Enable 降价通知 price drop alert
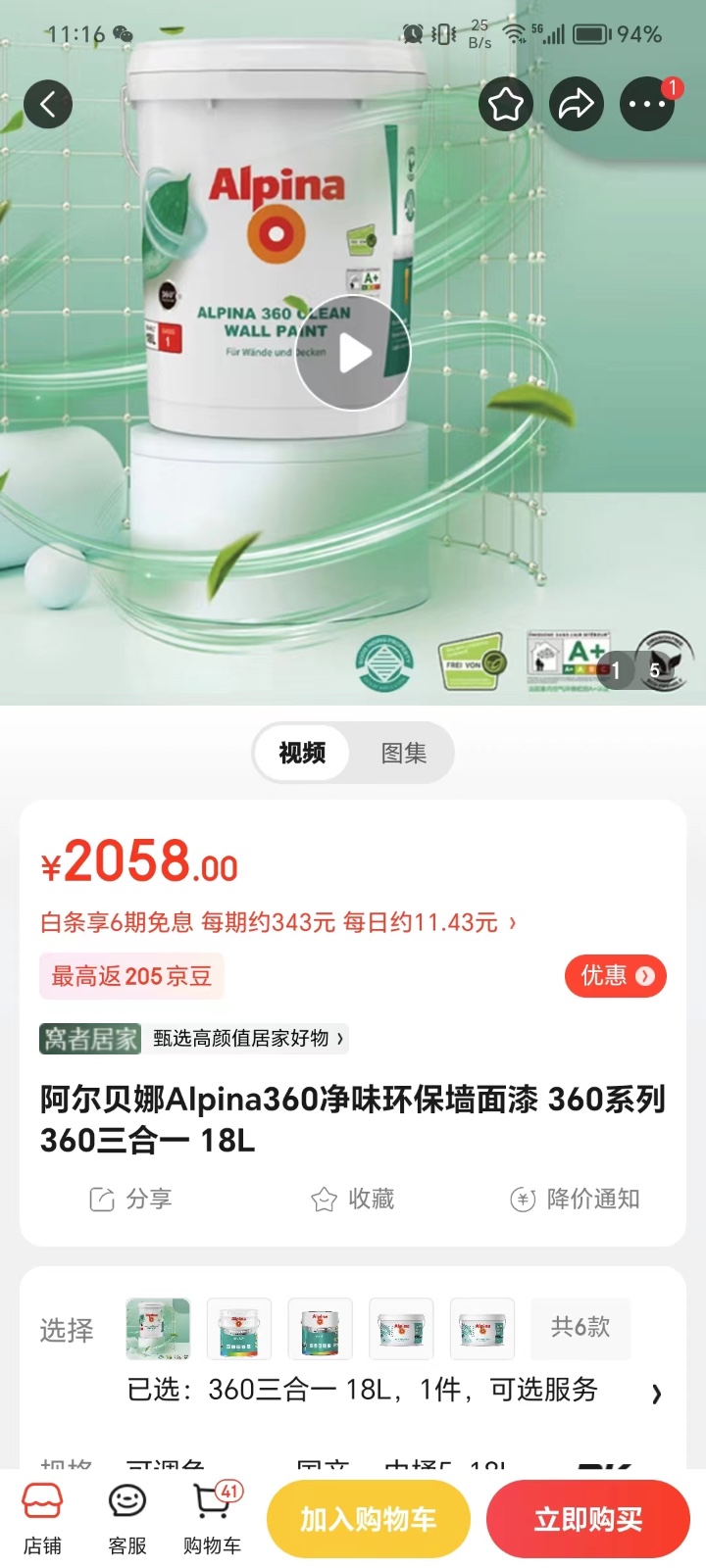Image resolution: width=706 pixels, height=1568 pixels. pyautogui.click(x=576, y=1200)
